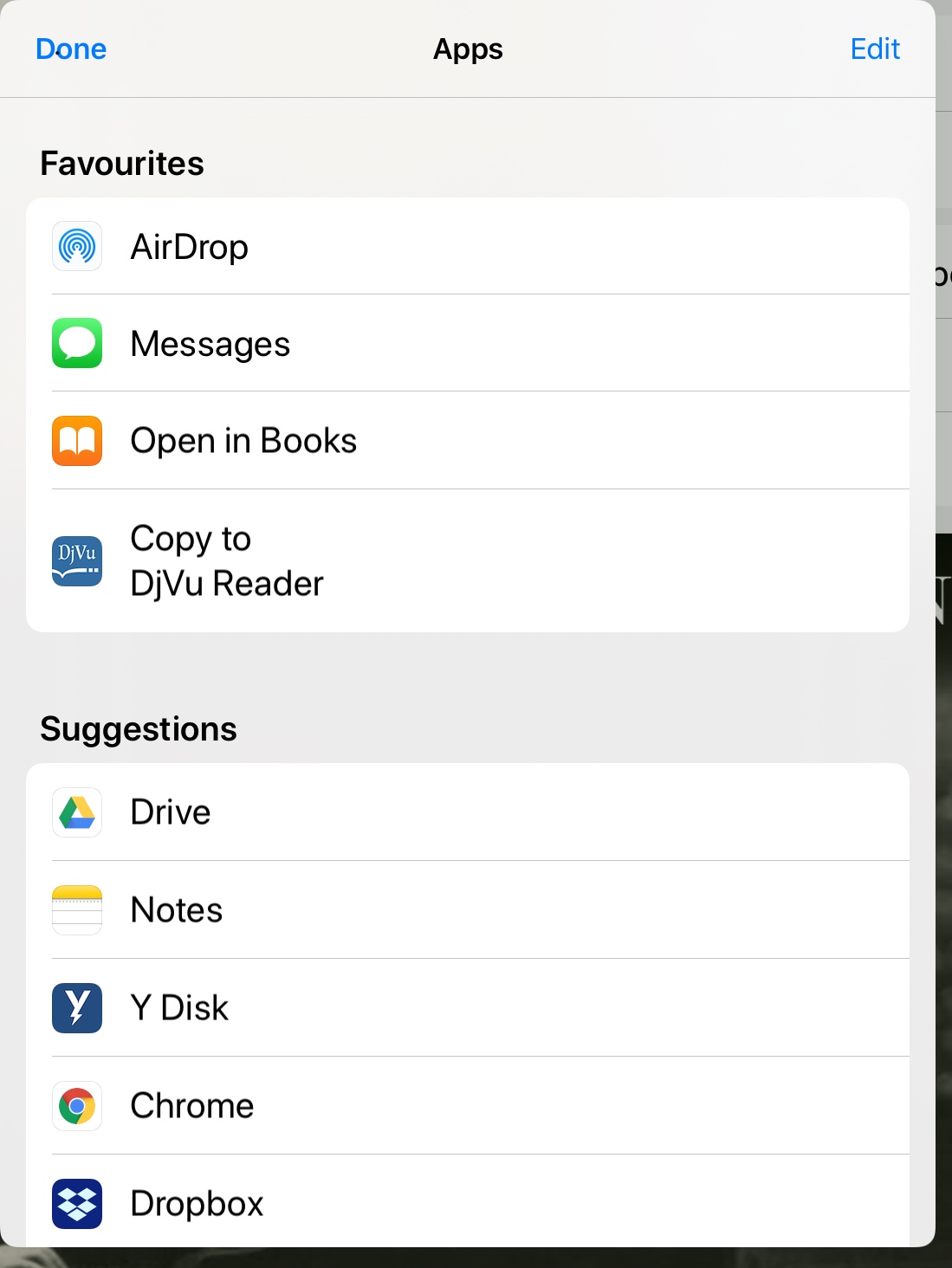Select Open in Books
Image resolution: width=952 pixels, height=1268 pixels.
468,440
